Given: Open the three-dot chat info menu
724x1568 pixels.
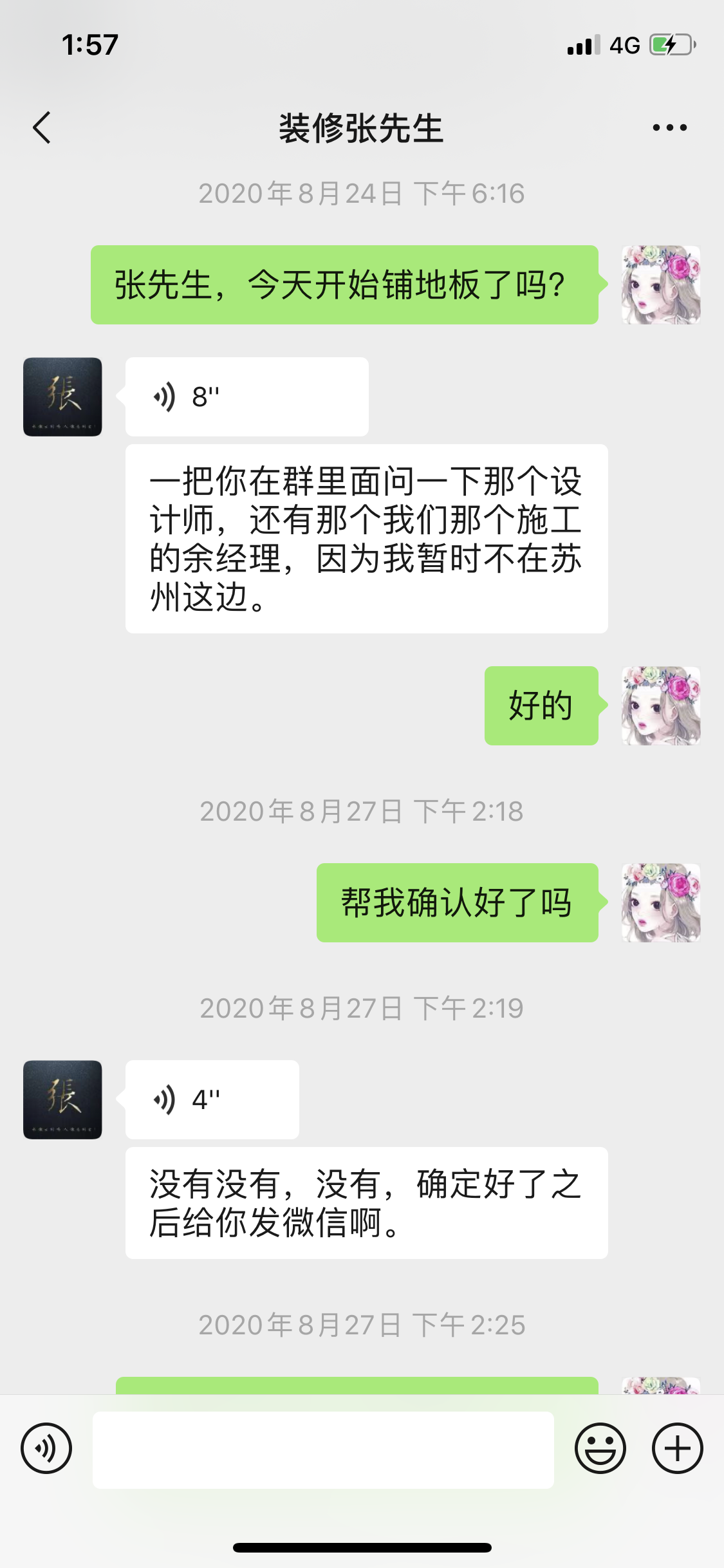Looking at the screenshot, I should 669,127.
